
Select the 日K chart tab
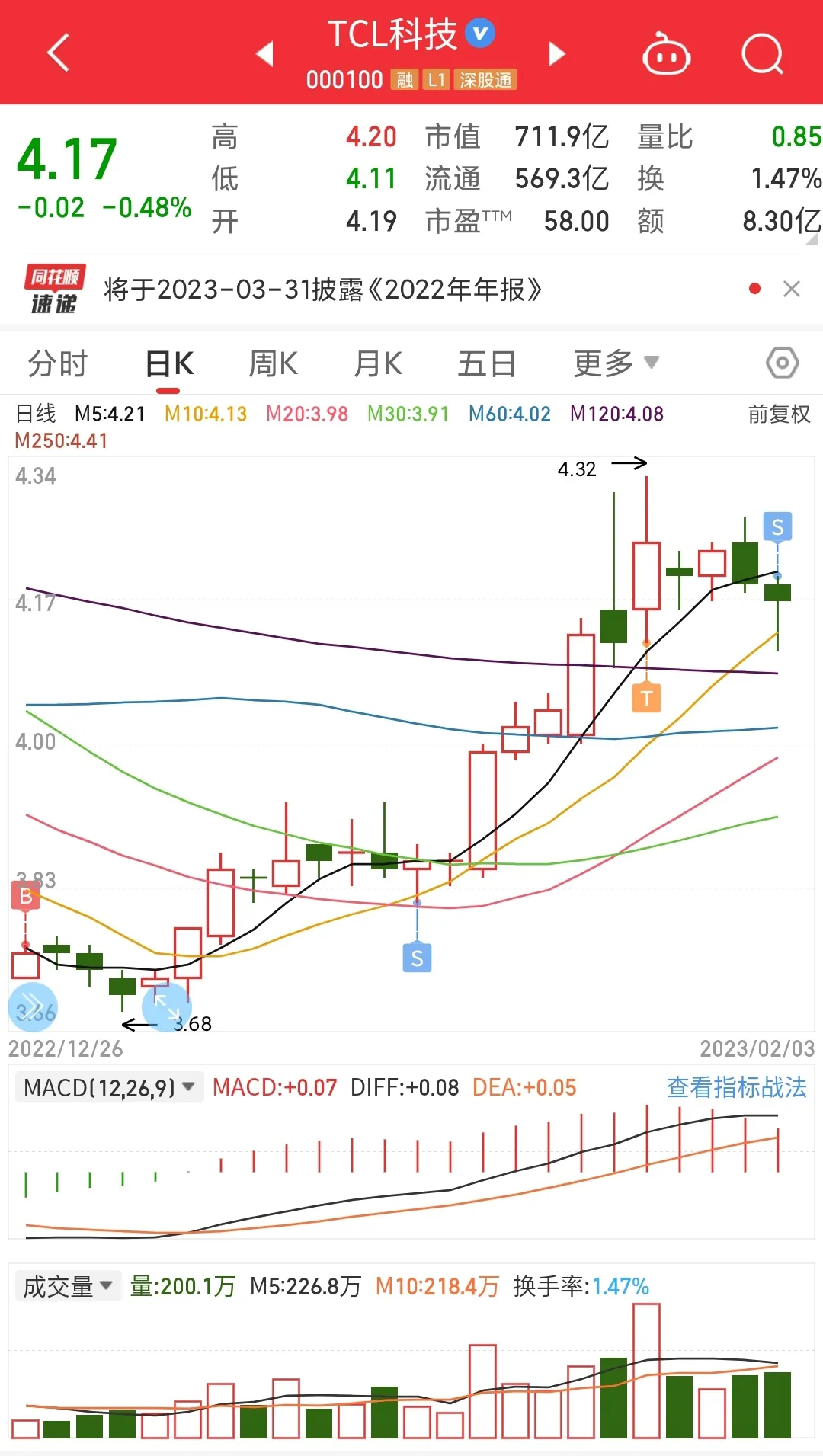(169, 363)
